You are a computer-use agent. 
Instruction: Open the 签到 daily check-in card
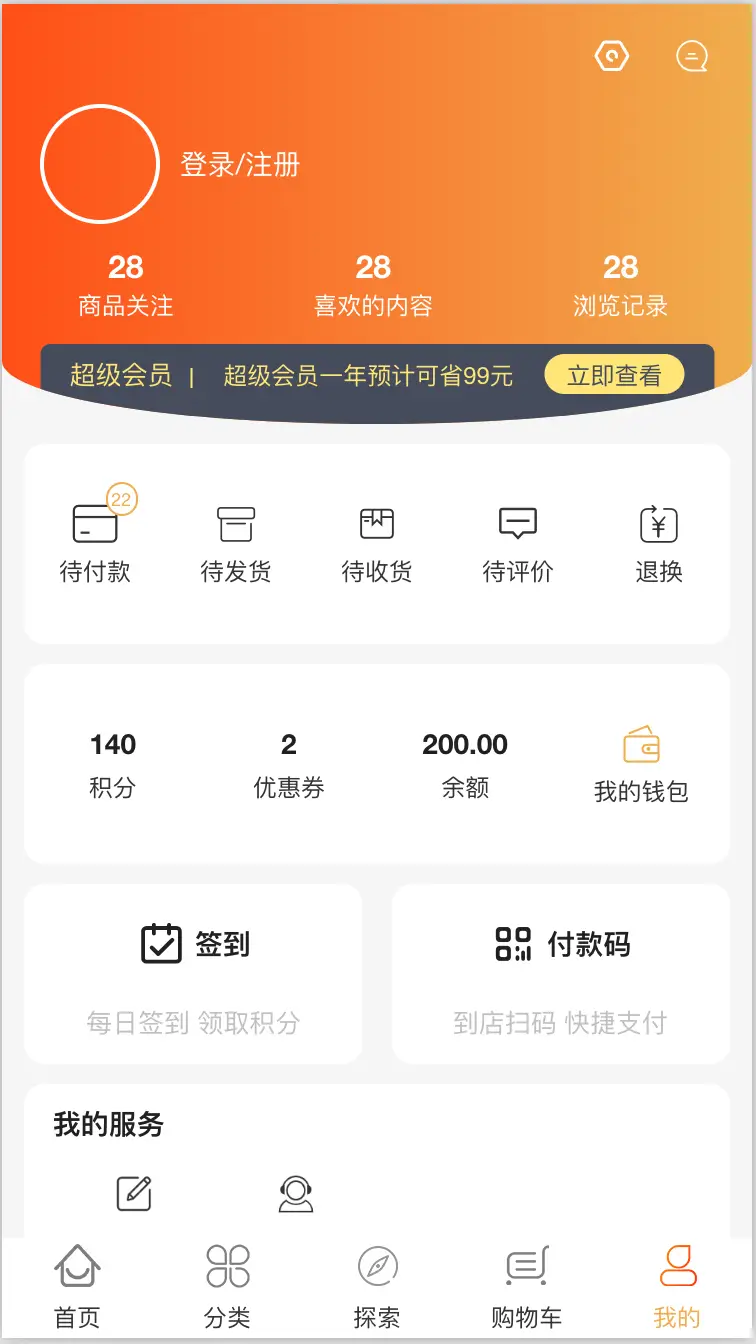[193, 974]
